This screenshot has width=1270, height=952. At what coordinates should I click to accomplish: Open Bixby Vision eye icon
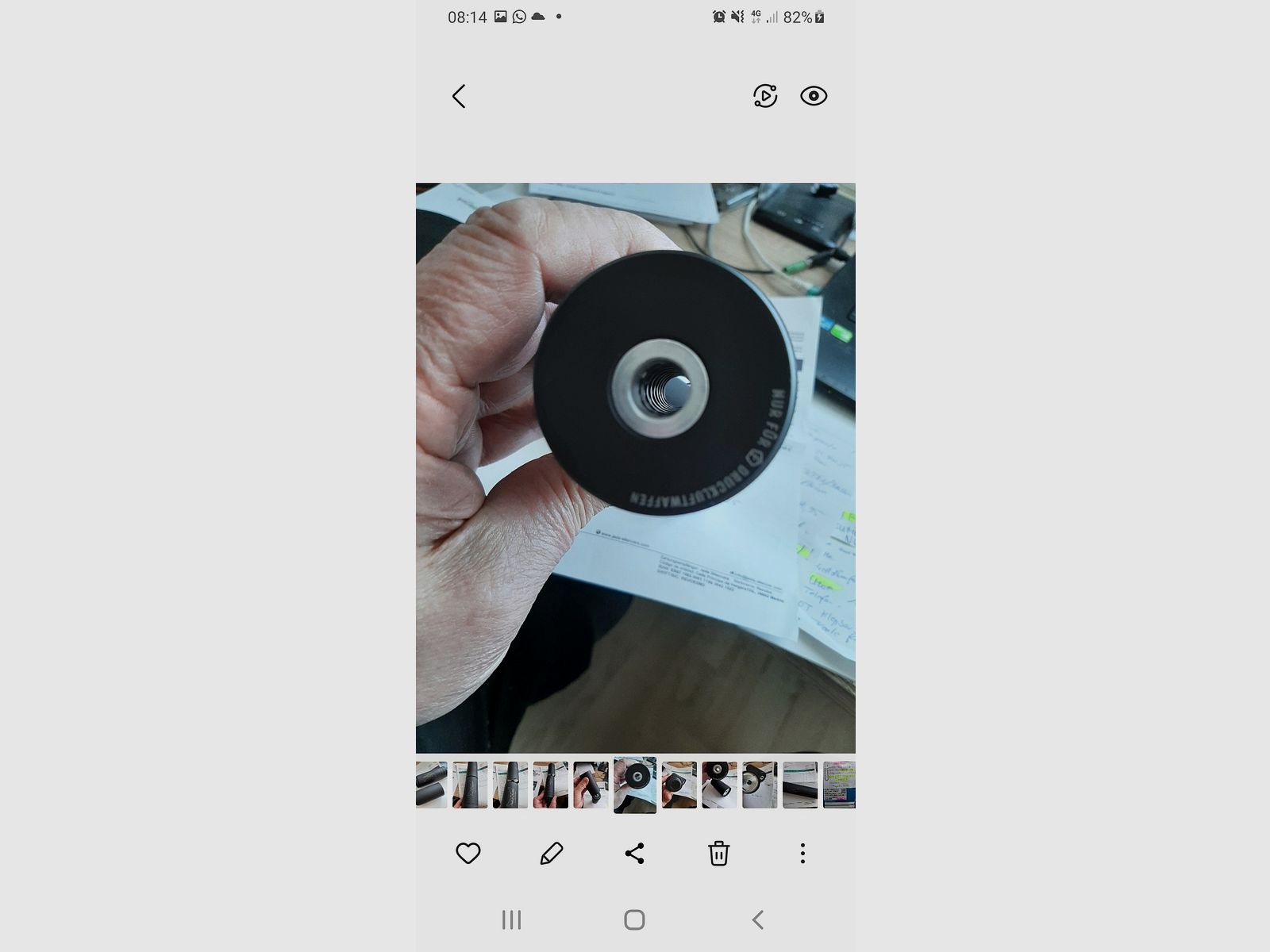click(814, 96)
